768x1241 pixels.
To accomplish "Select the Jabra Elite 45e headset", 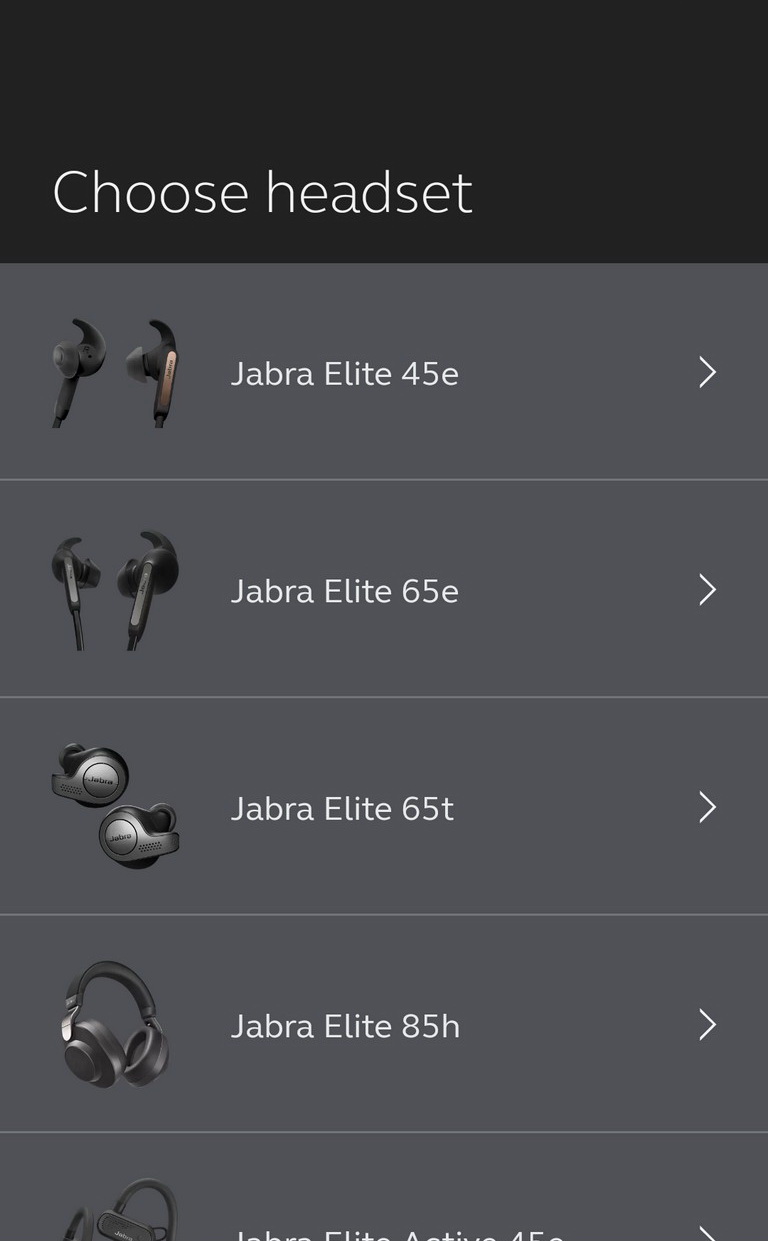I will pyautogui.click(x=384, y=371).
